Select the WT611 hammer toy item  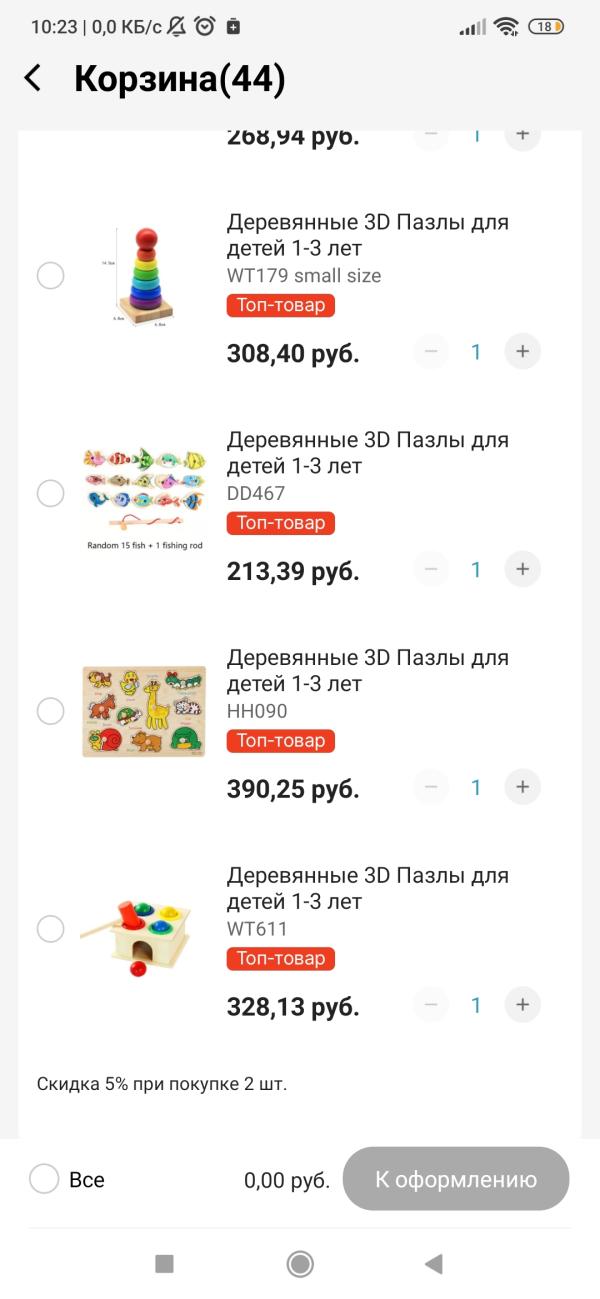[50, 929]
